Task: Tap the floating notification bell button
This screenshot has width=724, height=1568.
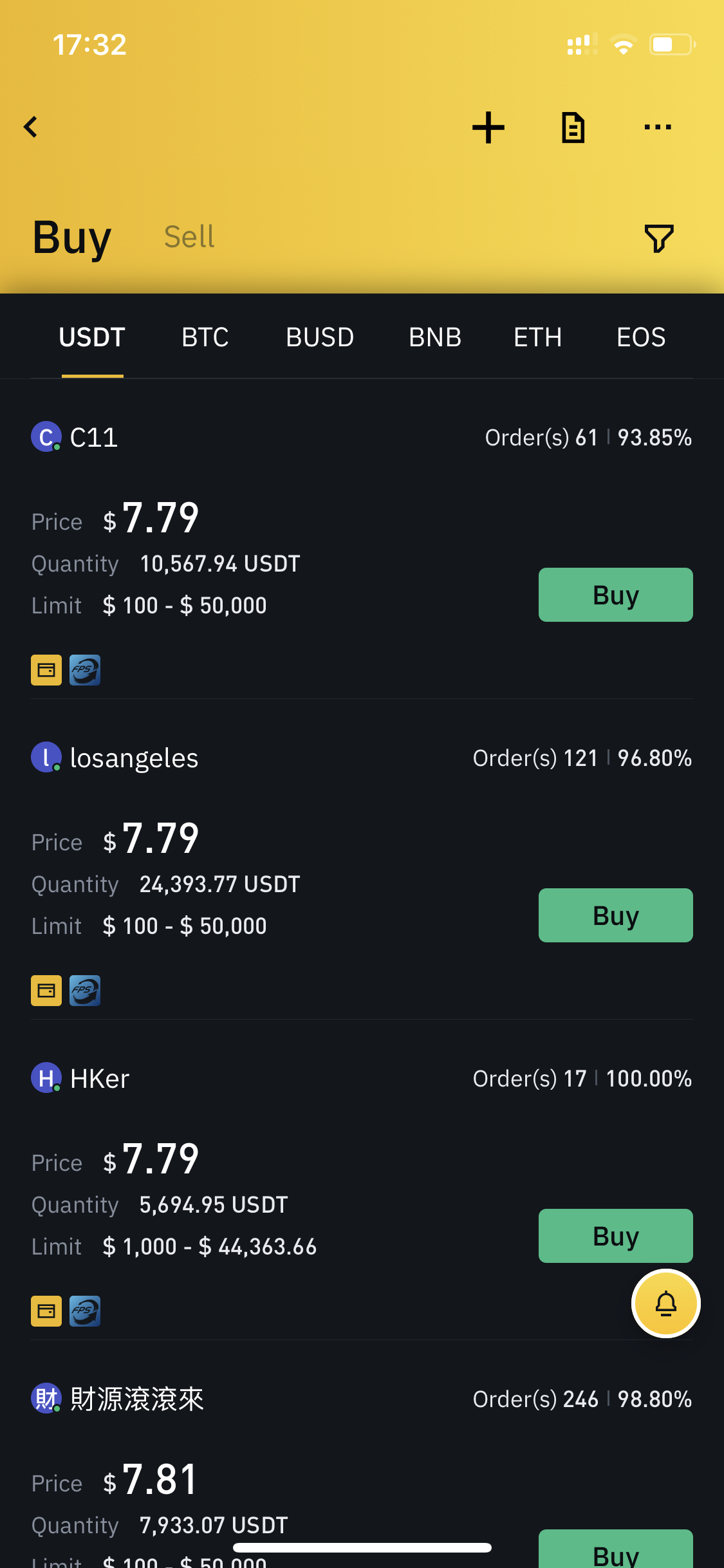Action: (x=666, y=1303)
